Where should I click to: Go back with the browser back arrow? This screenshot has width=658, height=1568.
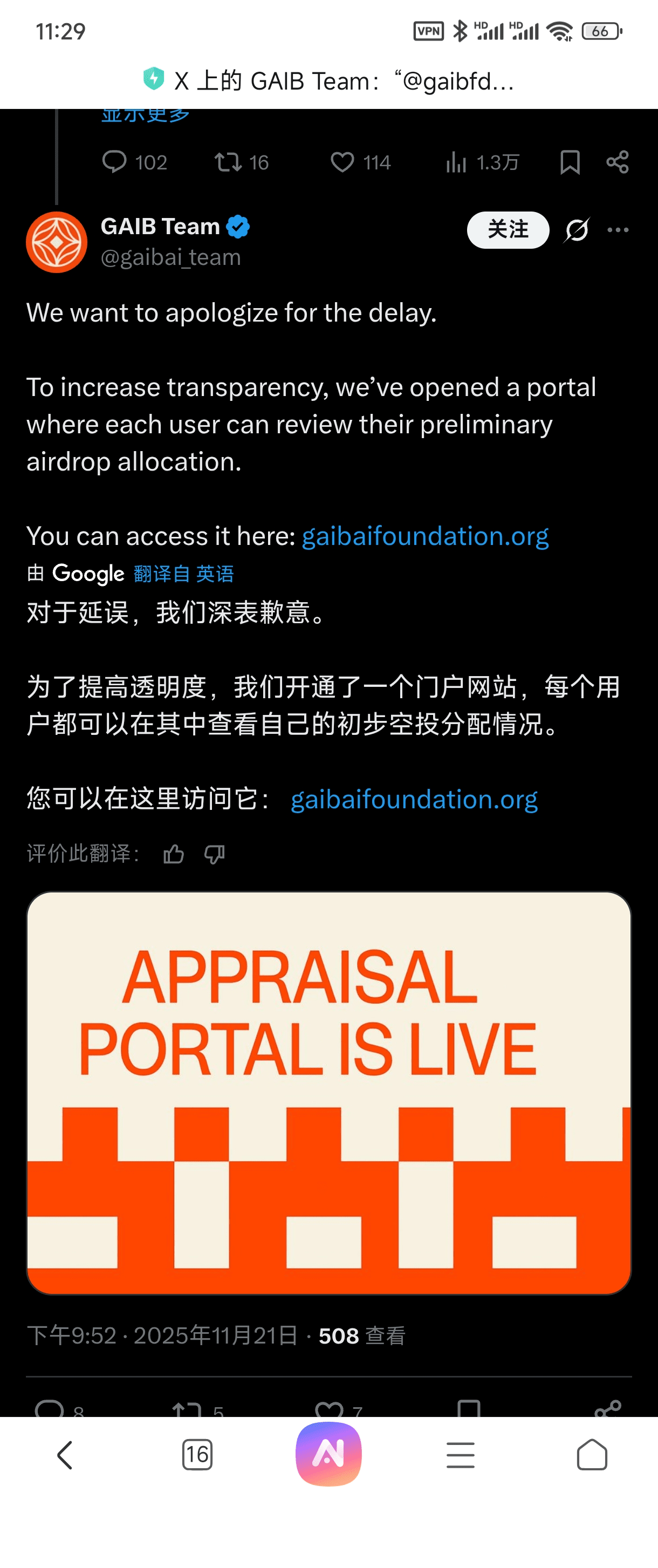click(65, 1455)
